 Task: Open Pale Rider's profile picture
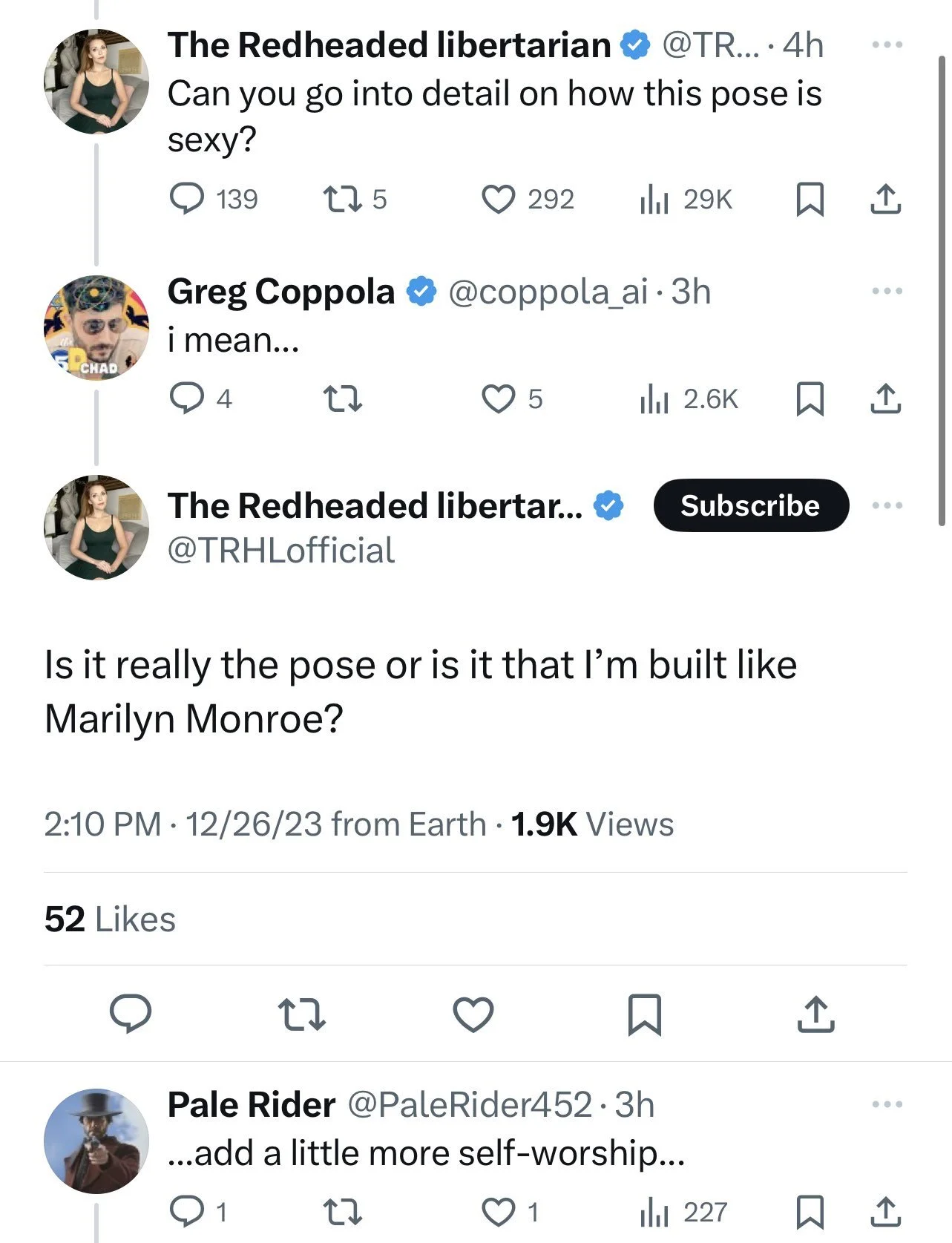coord(96,1141)
